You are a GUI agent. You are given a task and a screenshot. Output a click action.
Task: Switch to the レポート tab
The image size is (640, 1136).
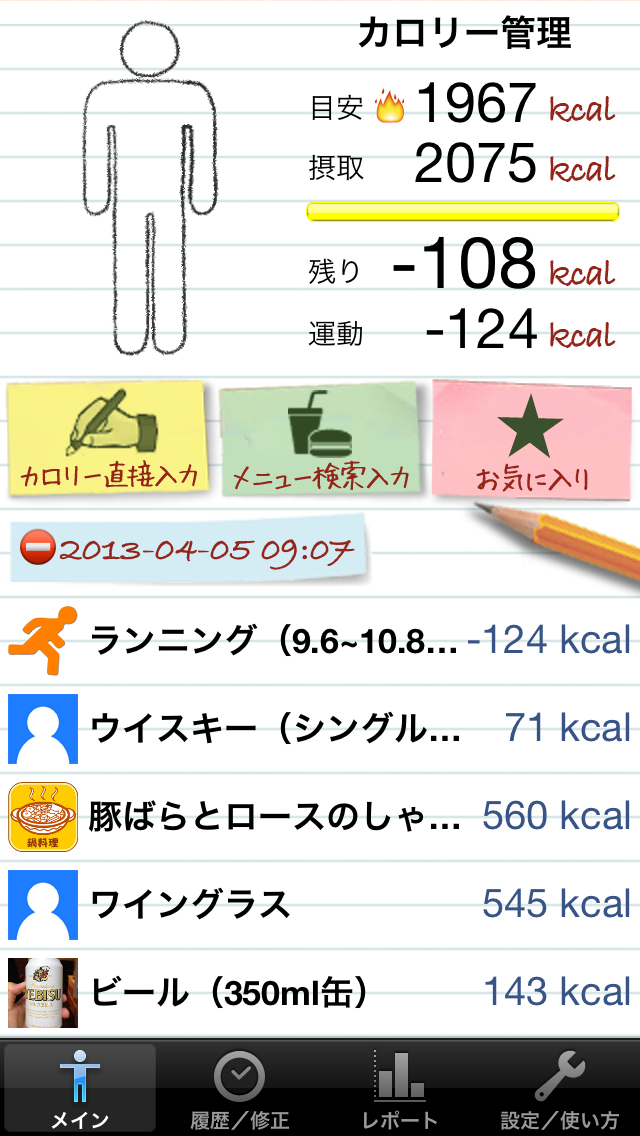[x=400, y=1088]
